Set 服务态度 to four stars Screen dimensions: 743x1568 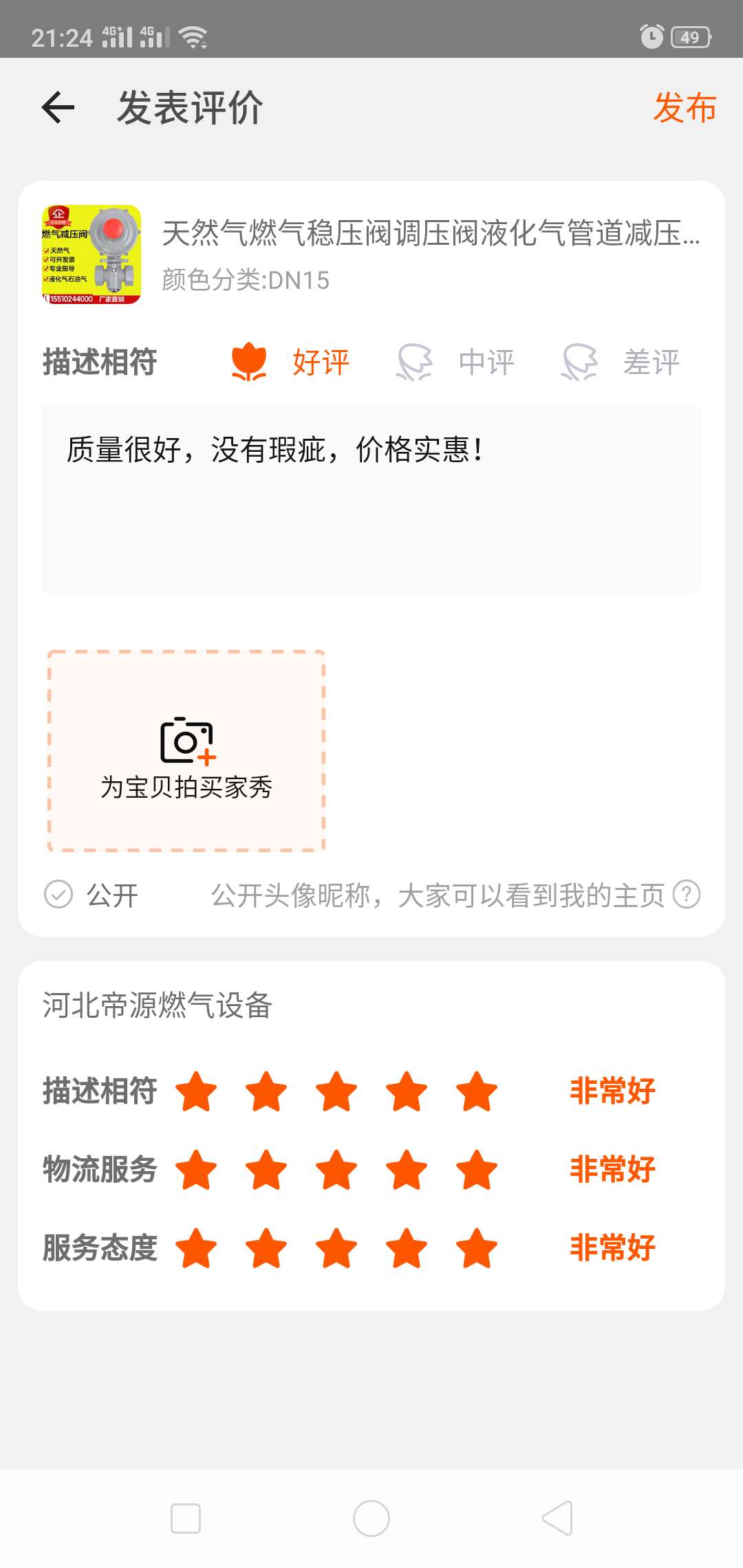coord(407,1248)
